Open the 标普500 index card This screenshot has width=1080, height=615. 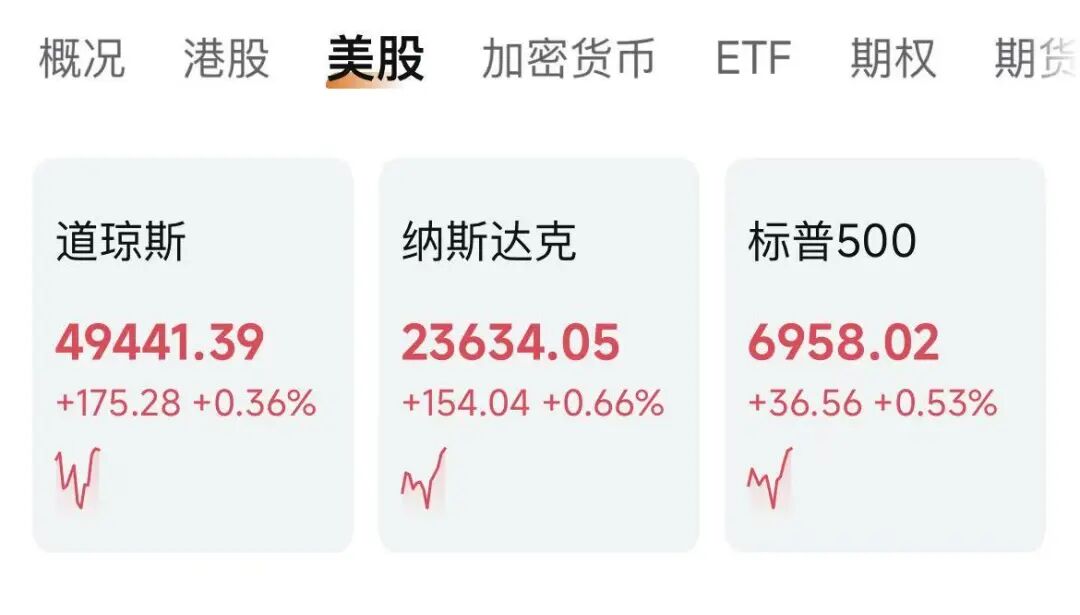(884, 355)
